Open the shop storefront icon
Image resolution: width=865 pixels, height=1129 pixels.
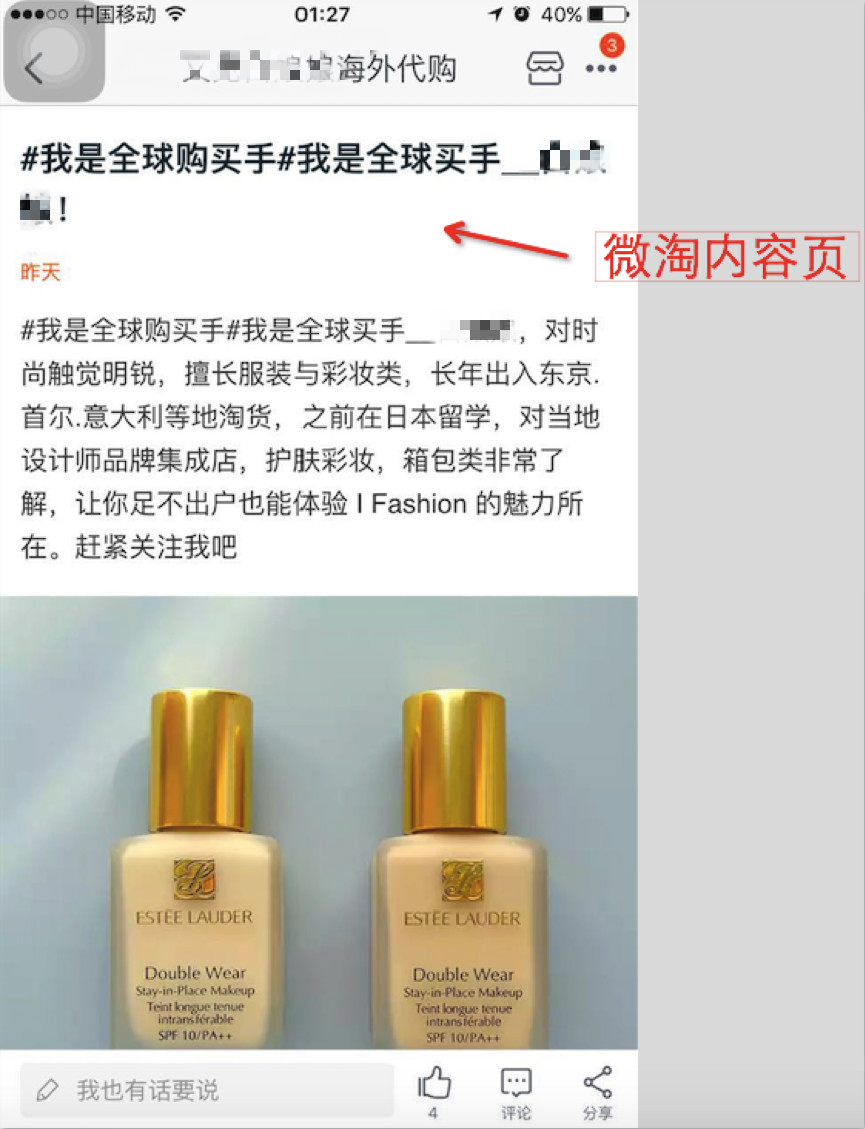click(544, 68)
